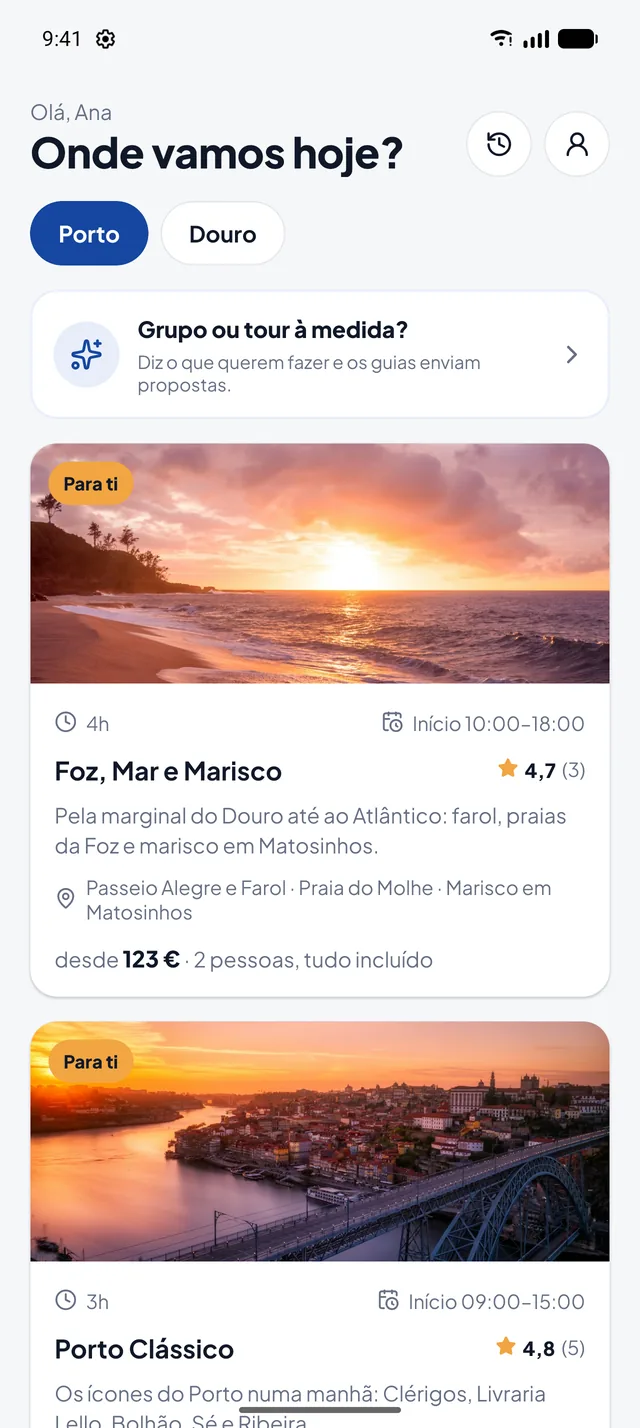This screenshot has width=640, height=1428.
Task: Open the booking history clock icon
Action: pos(499,145)
